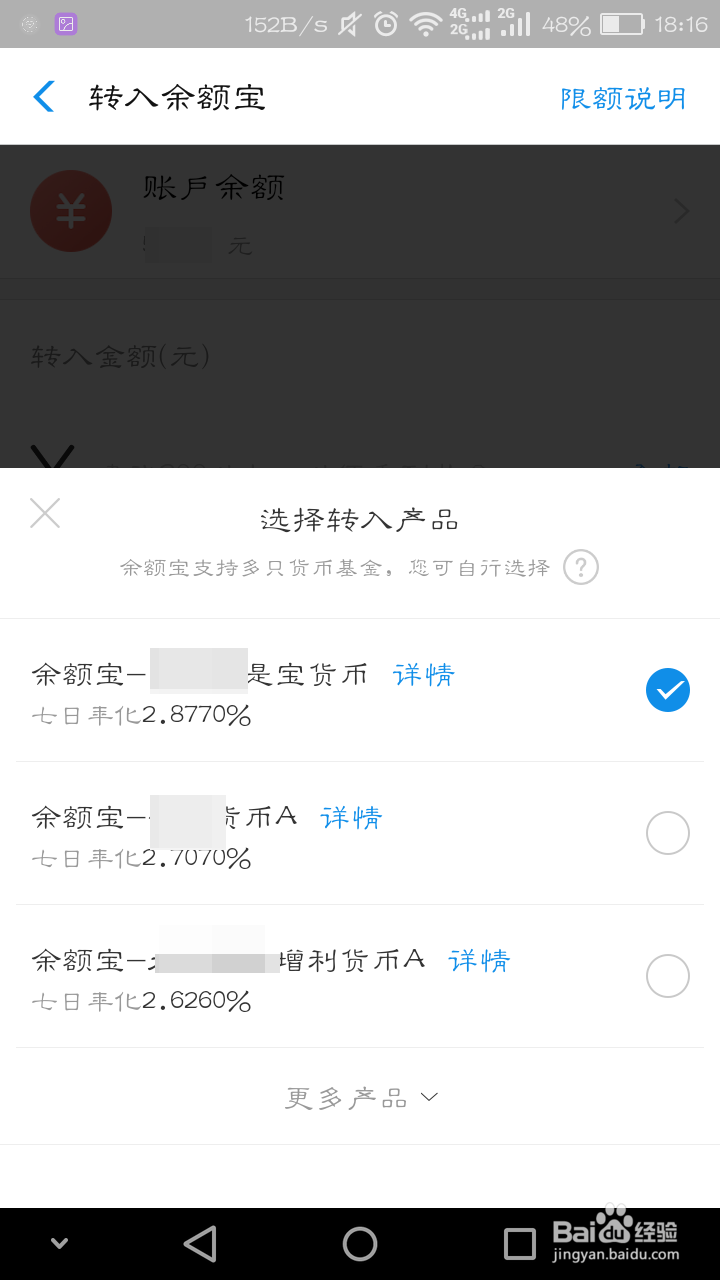Open the help question mark about money funds
720x1280 pixels.
point(580,566)
